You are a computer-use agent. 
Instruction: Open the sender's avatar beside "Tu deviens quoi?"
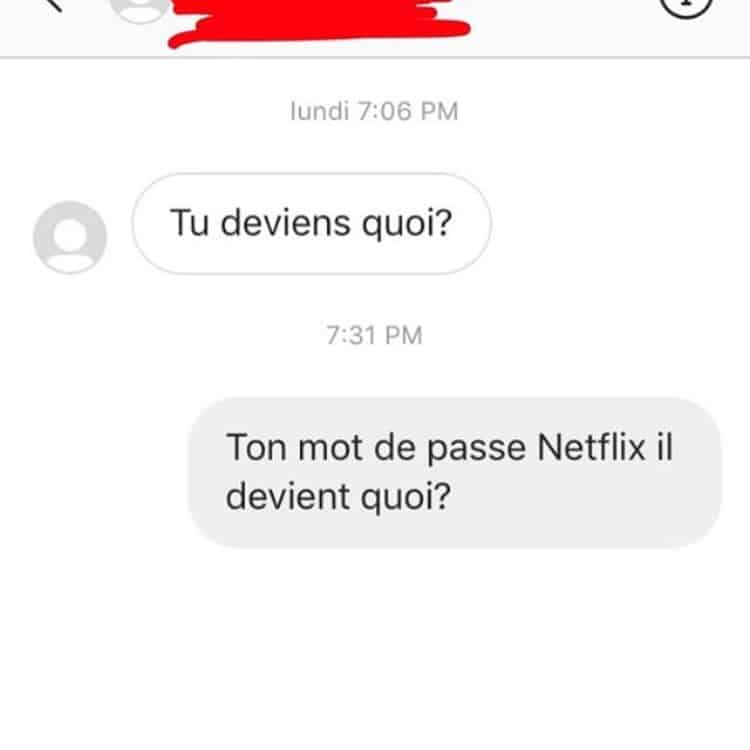click(70, 237)
